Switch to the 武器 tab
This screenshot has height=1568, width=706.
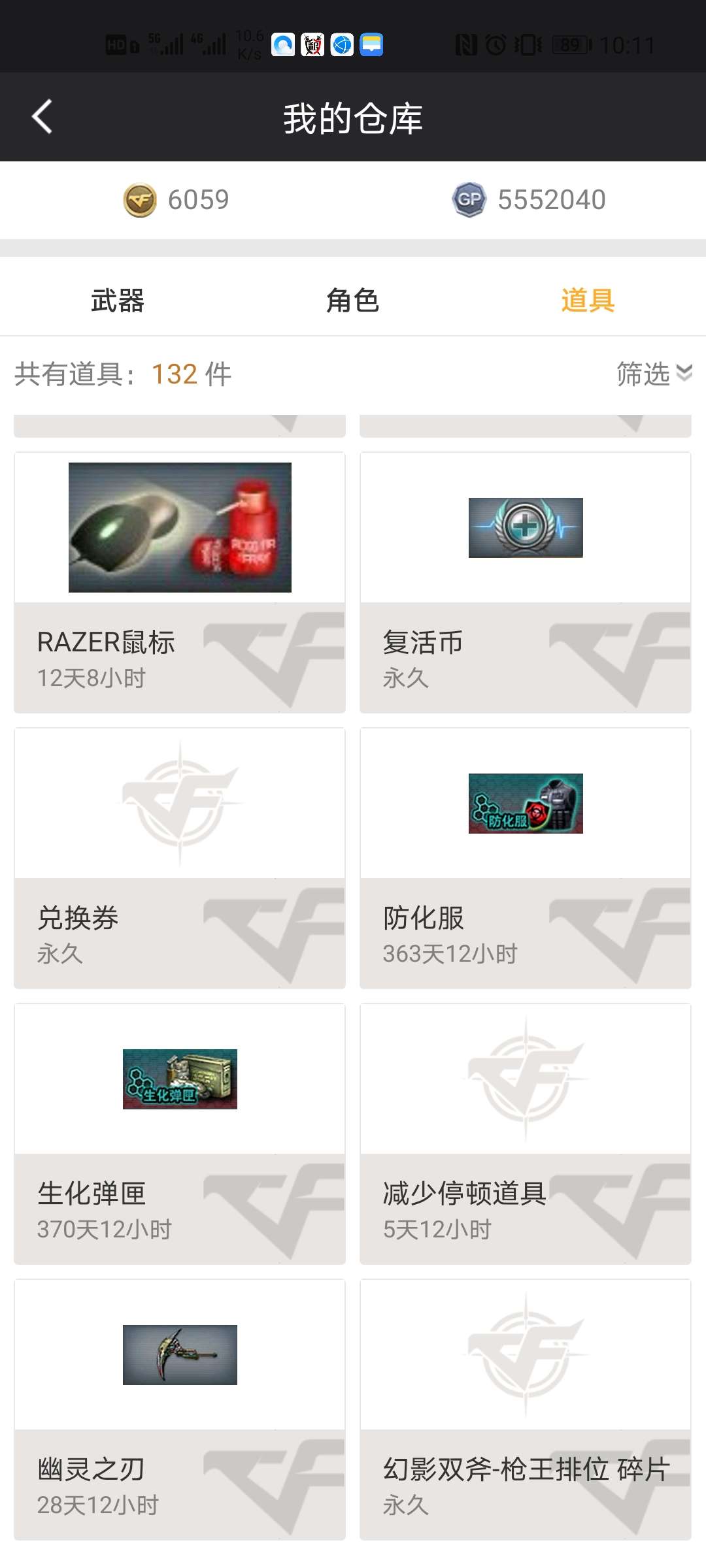116,301
